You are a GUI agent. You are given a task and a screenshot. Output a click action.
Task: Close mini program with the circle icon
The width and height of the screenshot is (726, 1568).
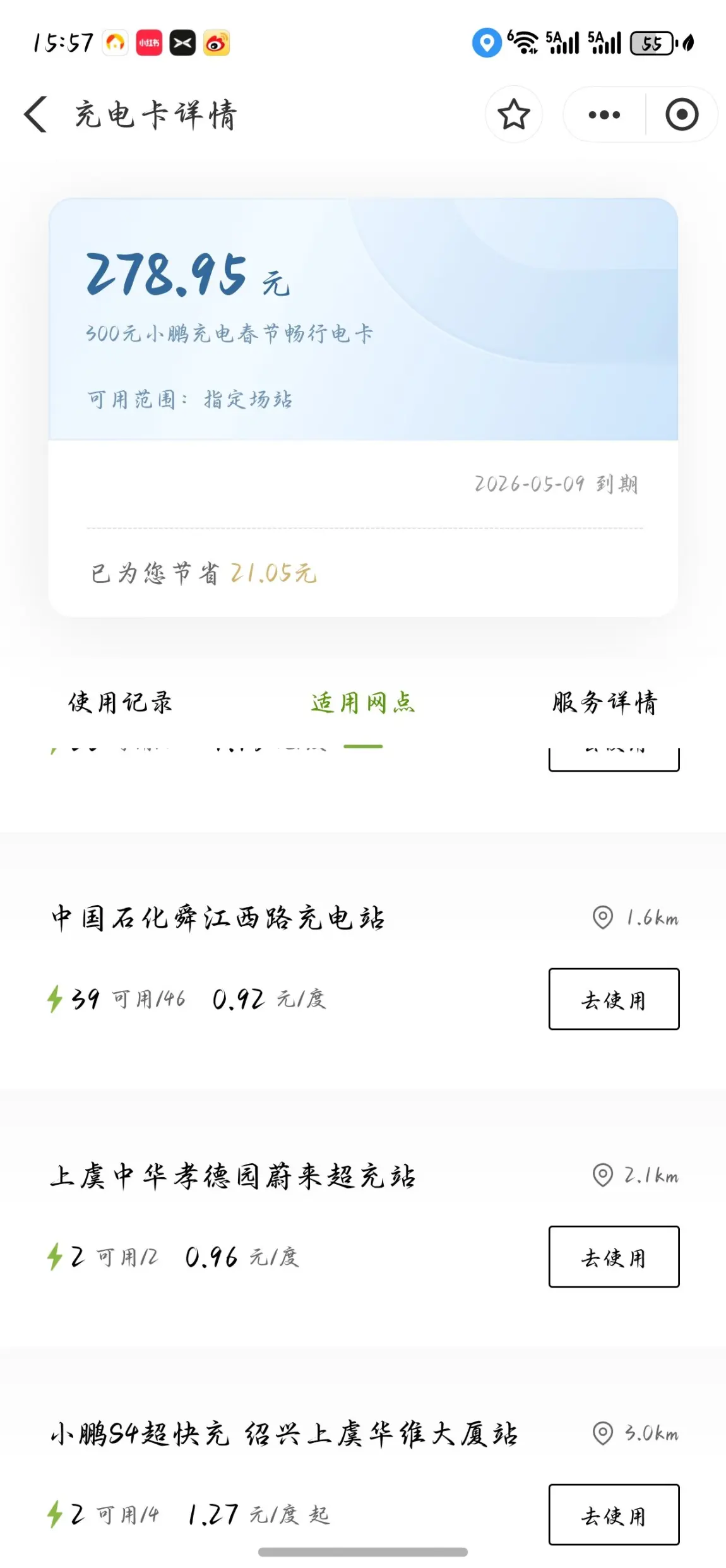(682, 114)
